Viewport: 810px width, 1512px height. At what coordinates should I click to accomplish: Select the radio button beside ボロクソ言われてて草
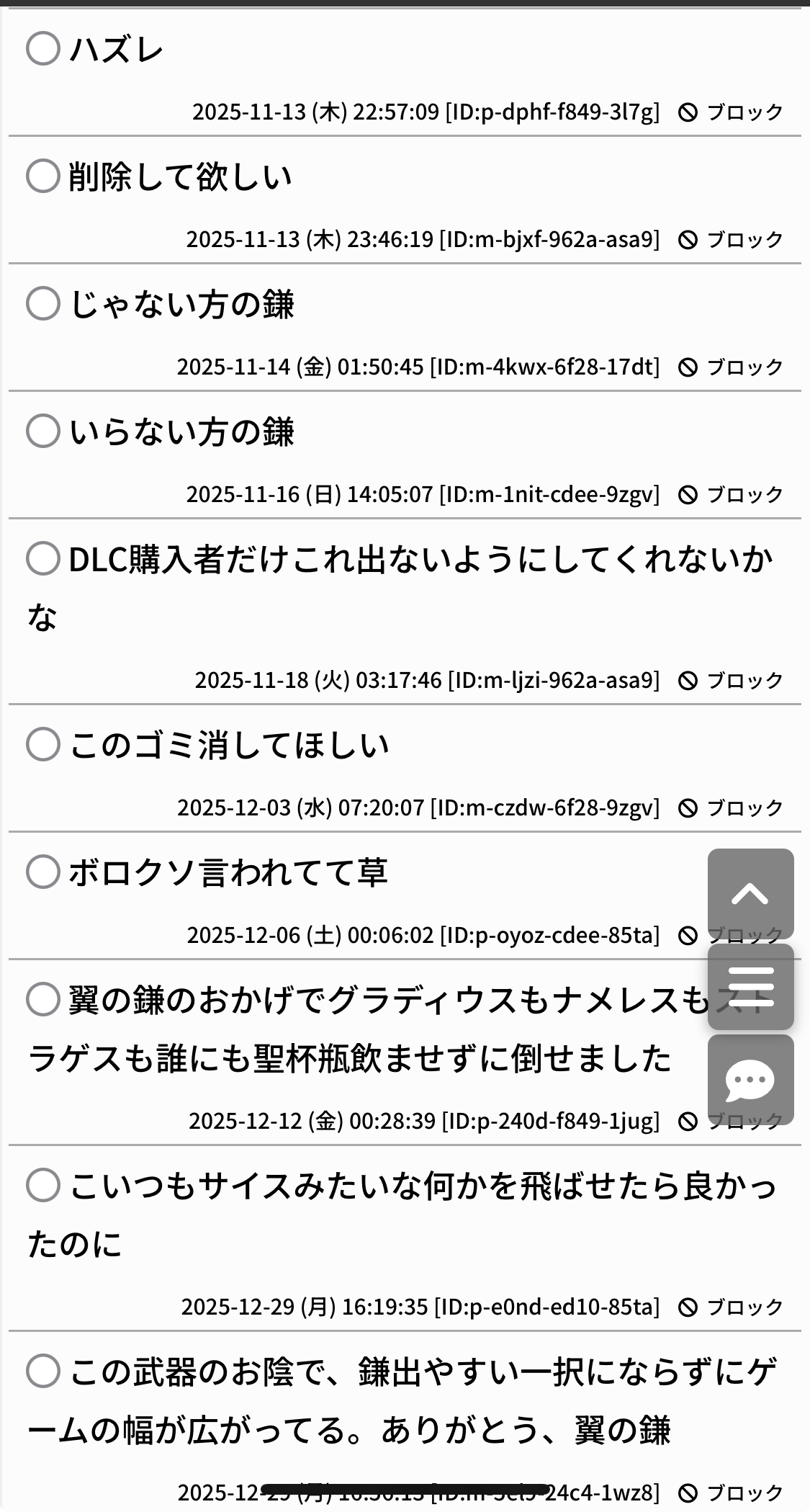click(x=43, y=872)
